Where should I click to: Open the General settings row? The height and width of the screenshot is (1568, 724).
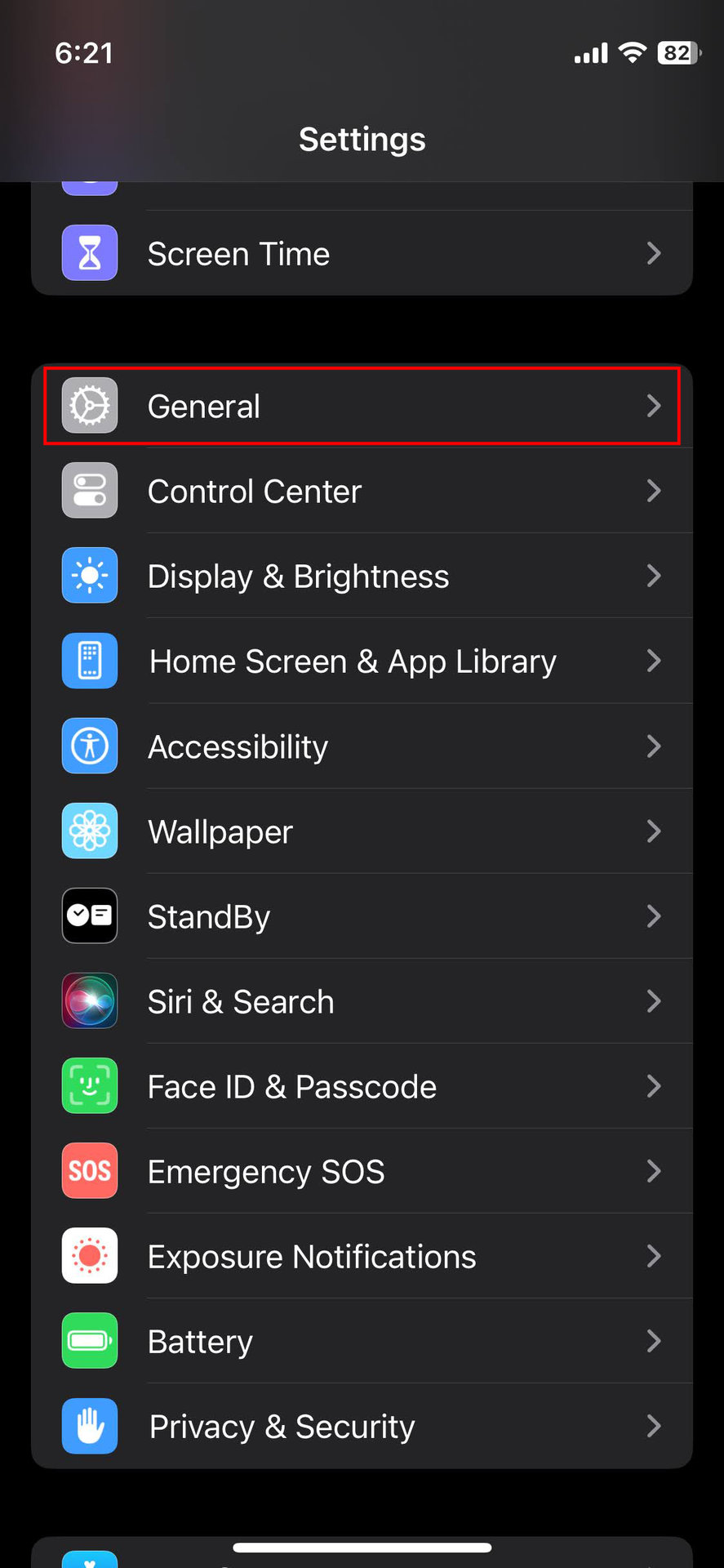[x=362, y=407]
